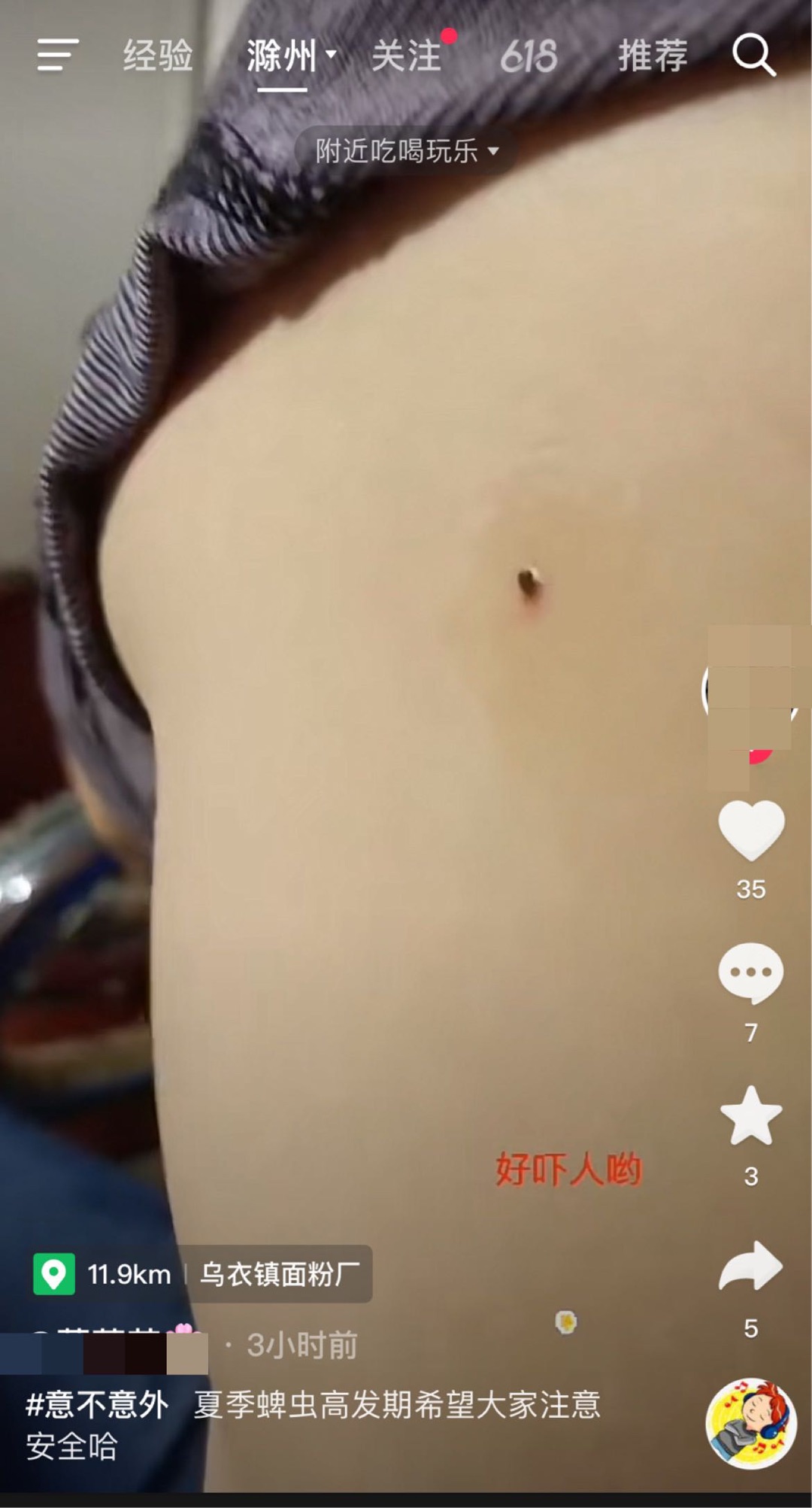
Task: Switch to the 关注 tab
Action: 407,56
